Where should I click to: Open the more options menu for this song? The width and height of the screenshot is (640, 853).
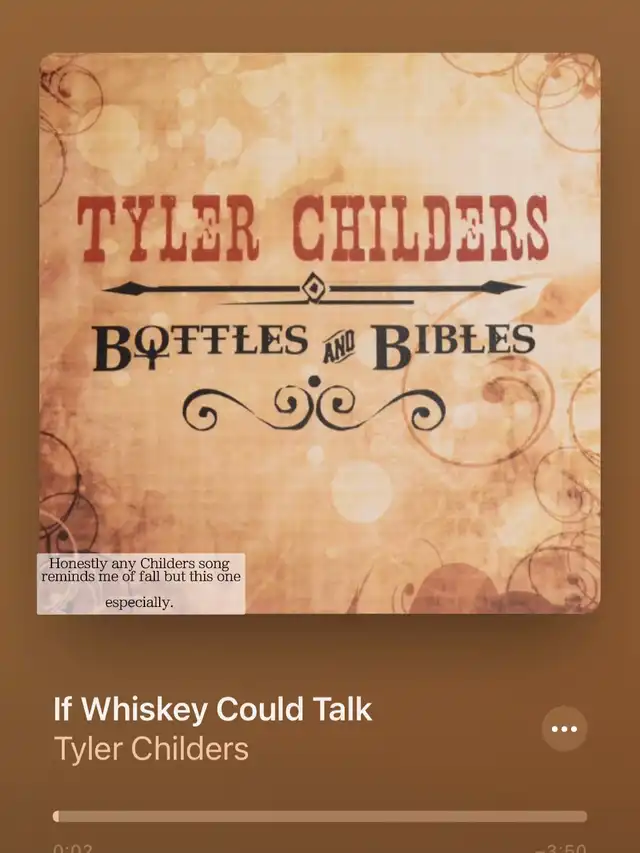[x=564, y=729]
